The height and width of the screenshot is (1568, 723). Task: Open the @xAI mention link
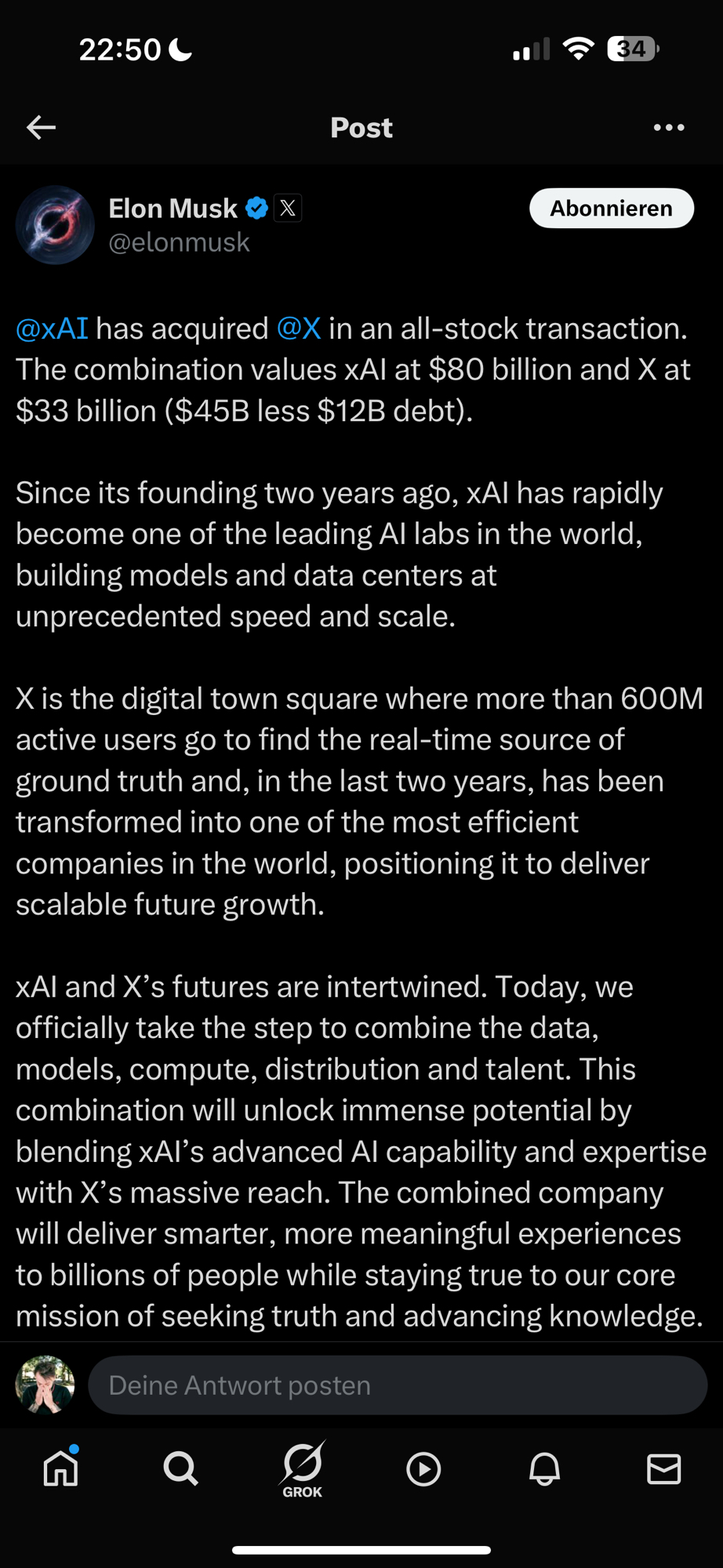[x=52, y=328]
